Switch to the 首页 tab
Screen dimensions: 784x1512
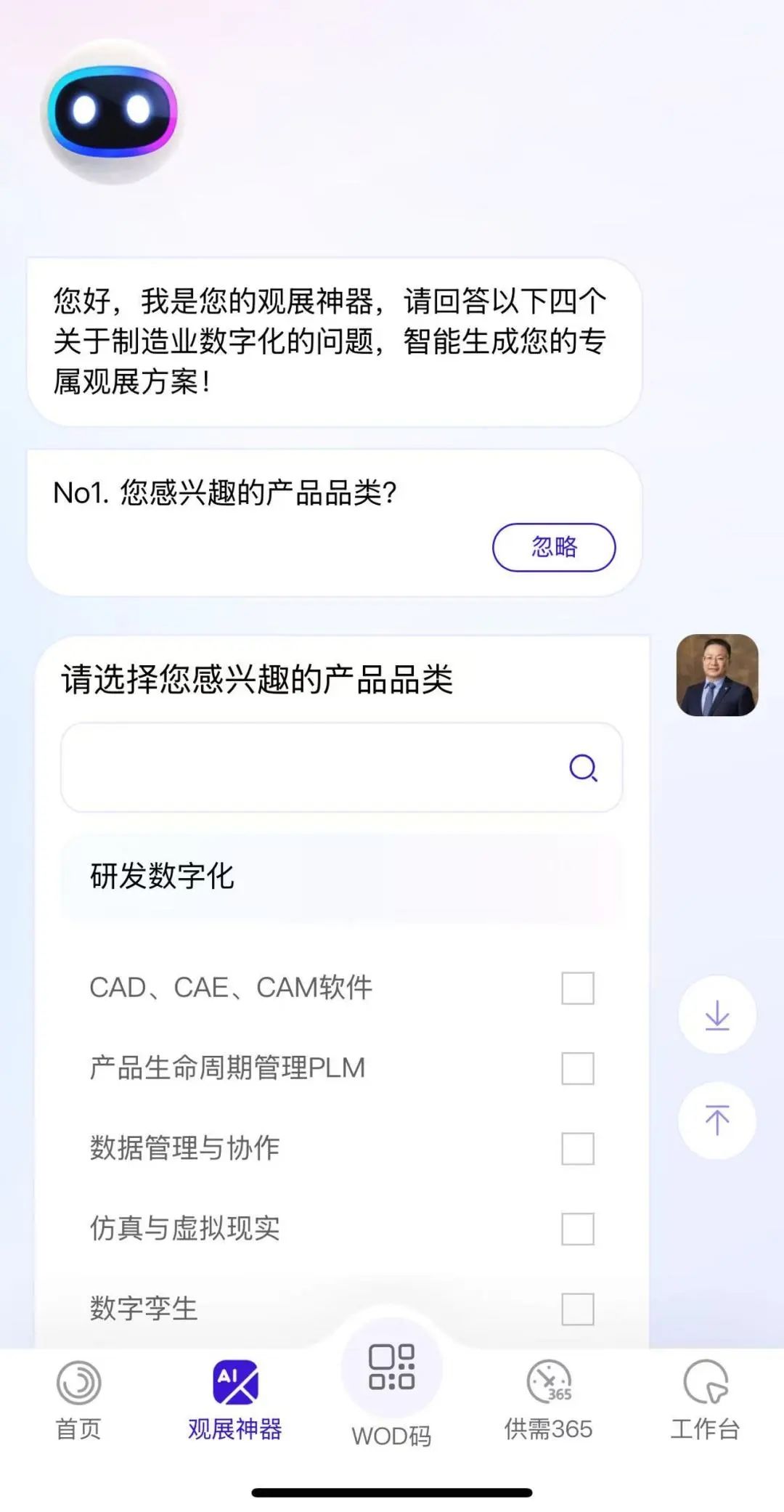(x=78, y=1400)
